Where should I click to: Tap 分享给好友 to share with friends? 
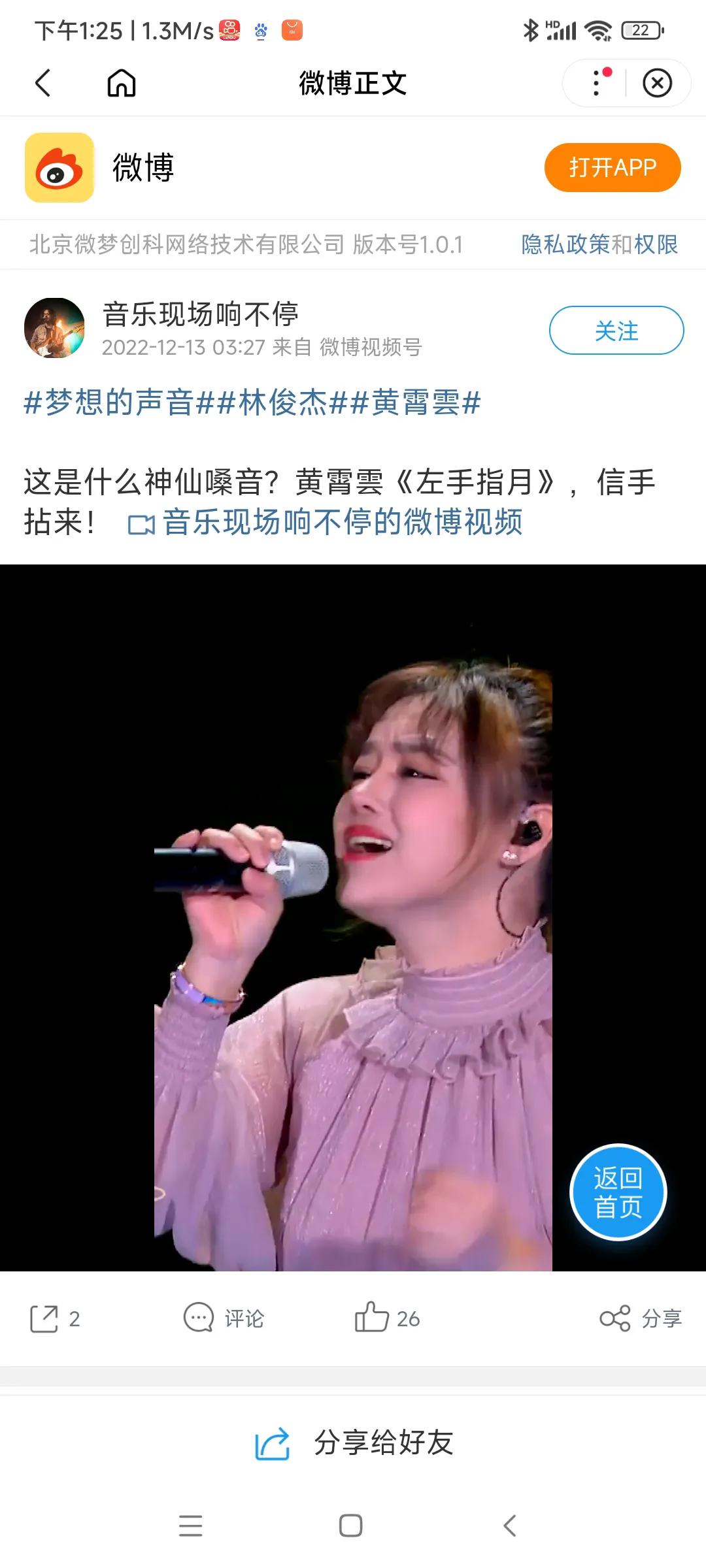353,1444
